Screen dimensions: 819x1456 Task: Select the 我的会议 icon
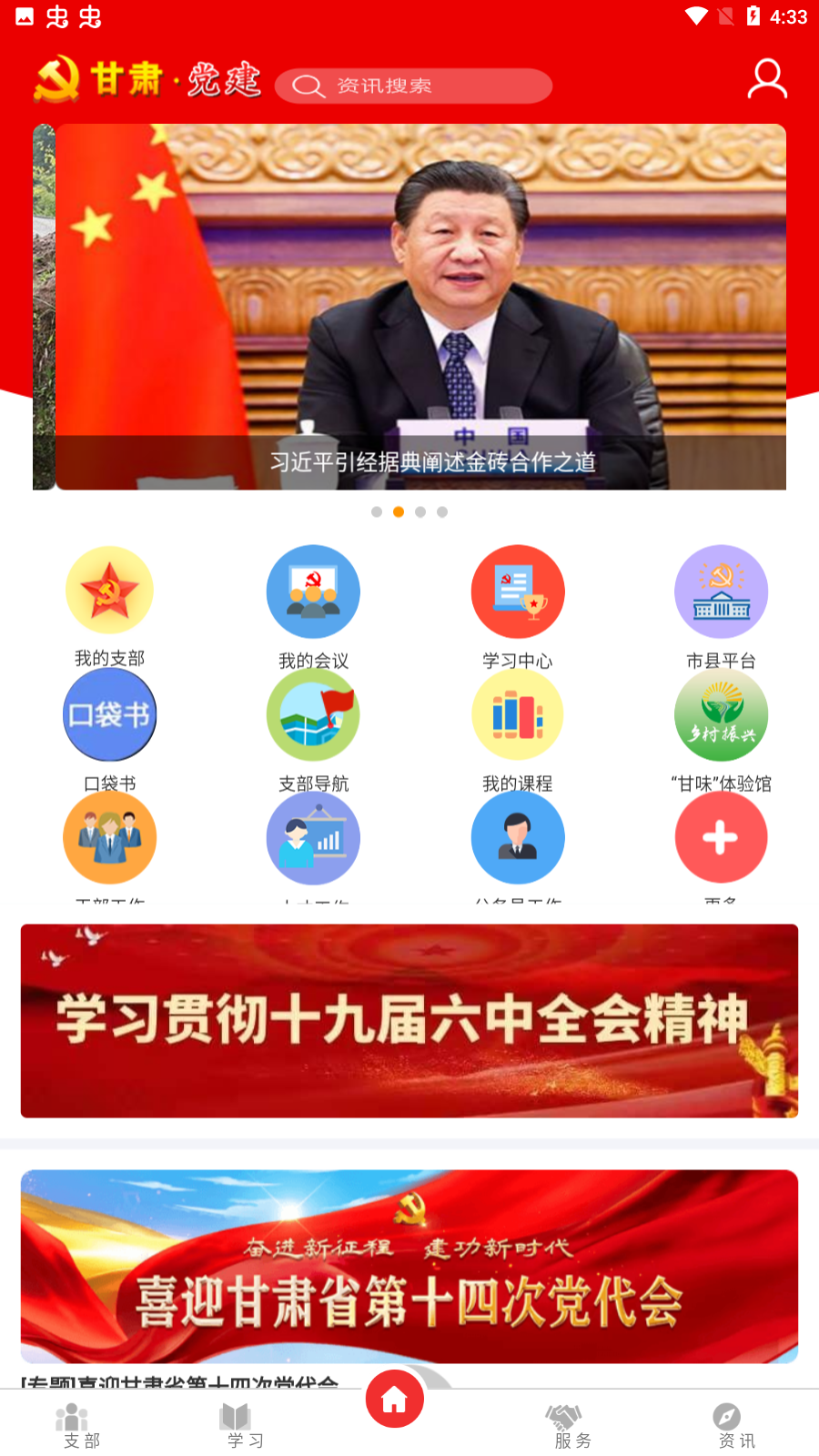(313, 591)
